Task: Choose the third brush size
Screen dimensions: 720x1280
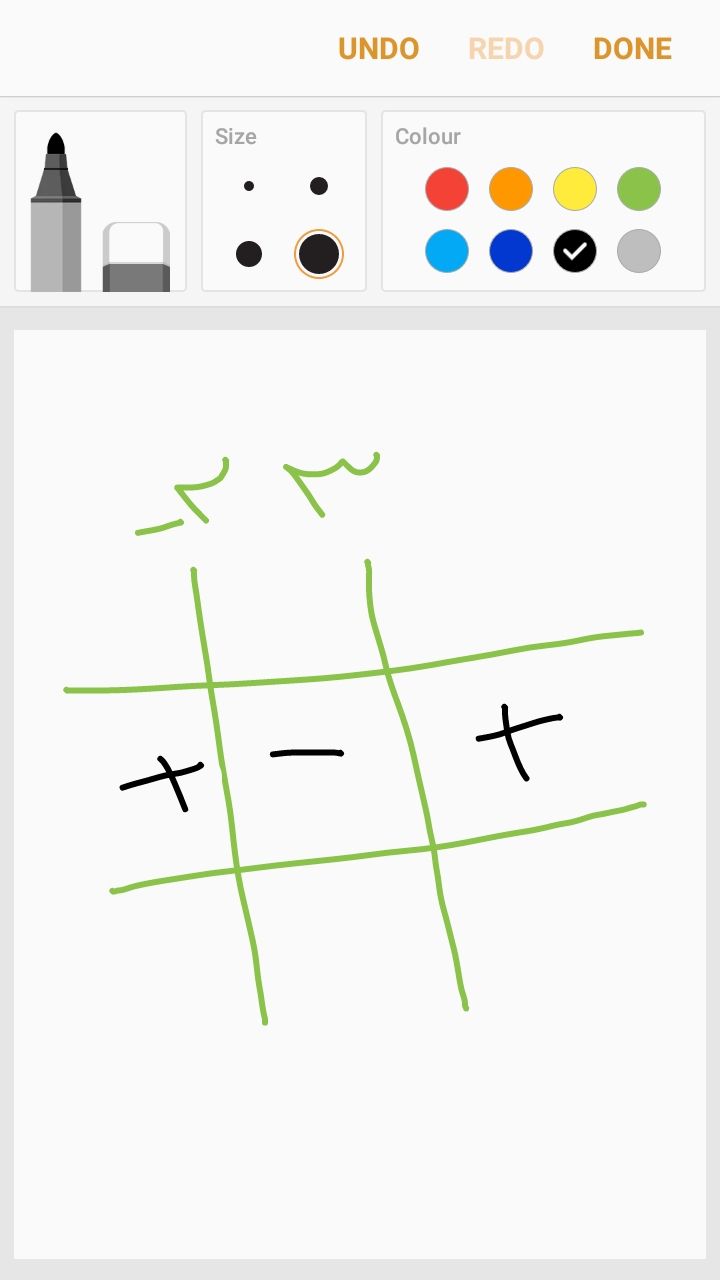Action: [x=249, y=254]
